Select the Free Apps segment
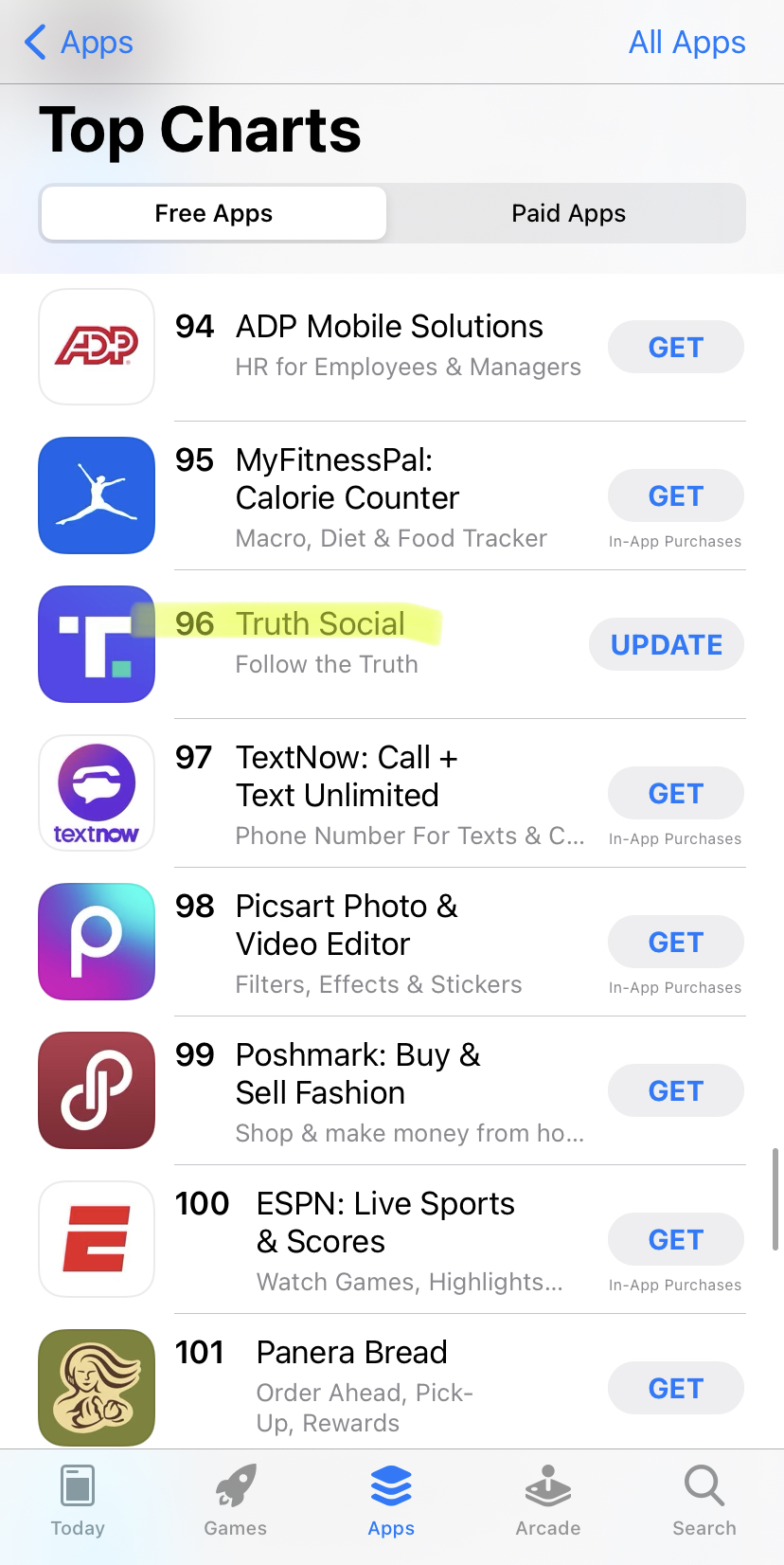Screen dimensions: 784x1565 pos(214,213)
